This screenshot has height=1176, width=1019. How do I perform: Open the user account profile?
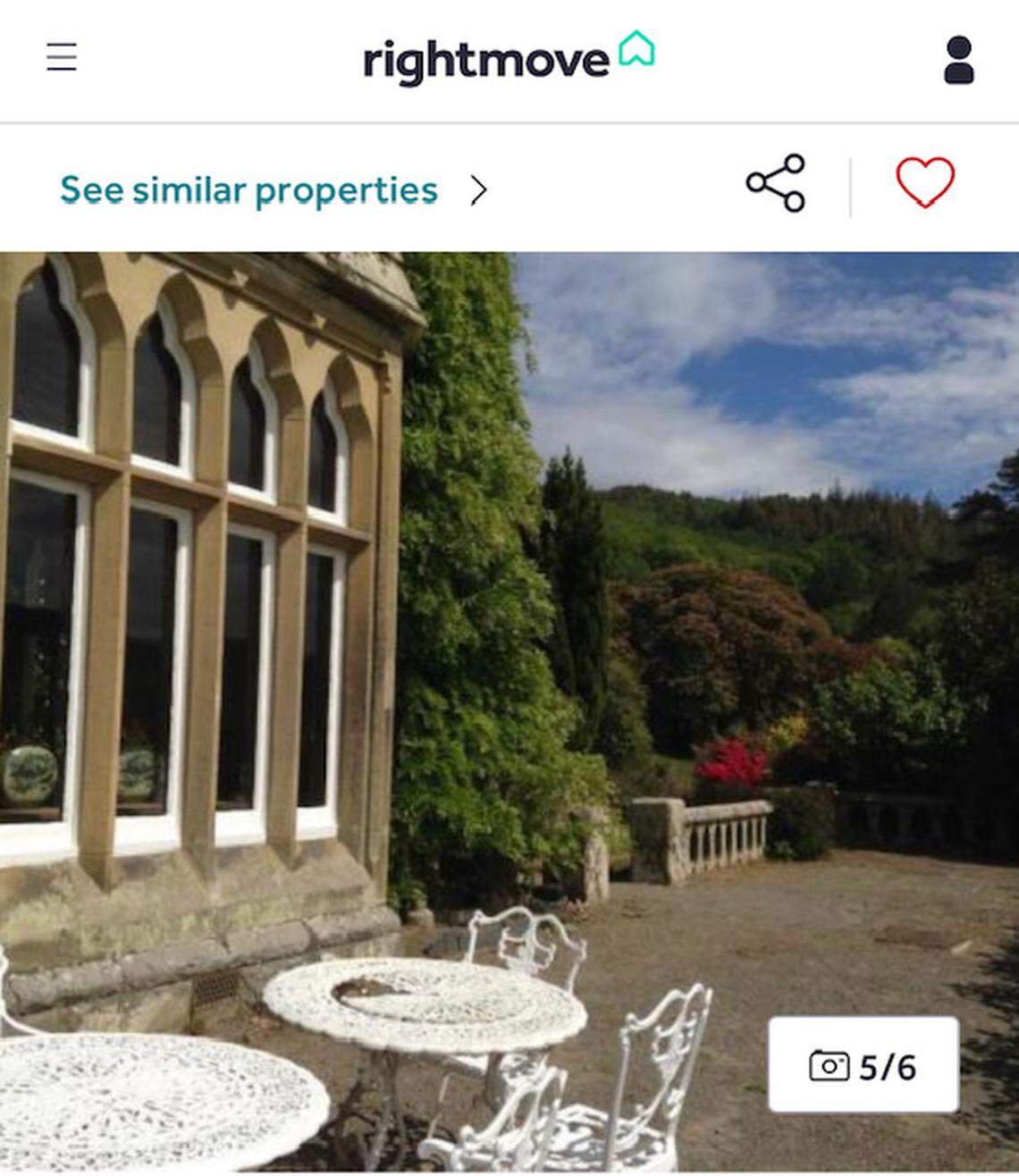click(x=958, y=60)
